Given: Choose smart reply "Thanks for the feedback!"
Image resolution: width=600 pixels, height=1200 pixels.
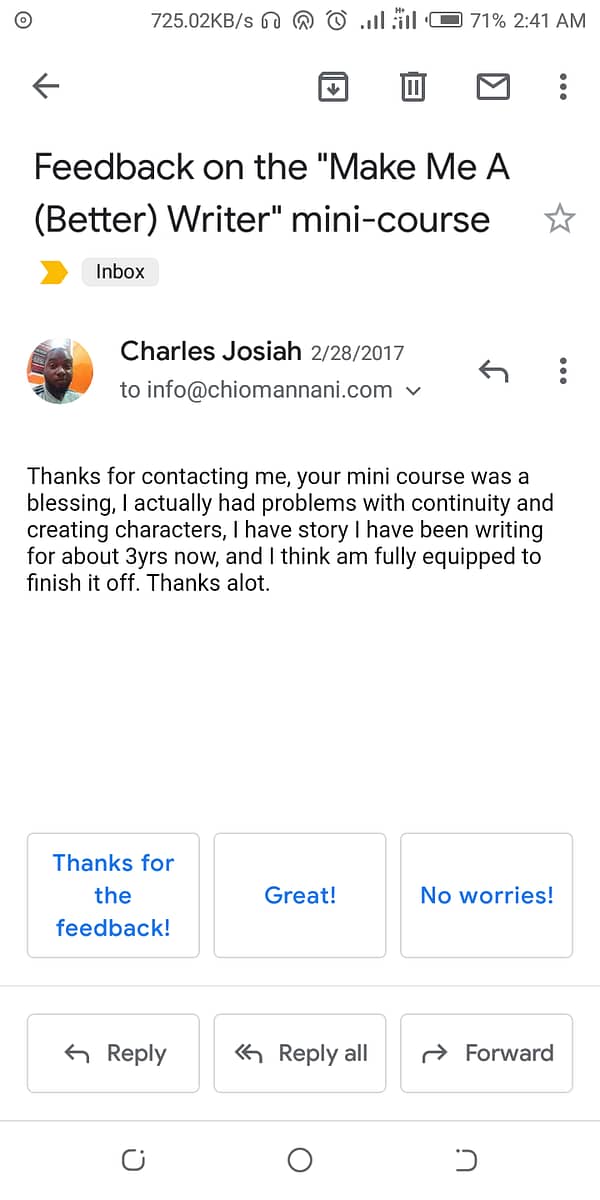Looking at the screenshot, I should [113, 895].
